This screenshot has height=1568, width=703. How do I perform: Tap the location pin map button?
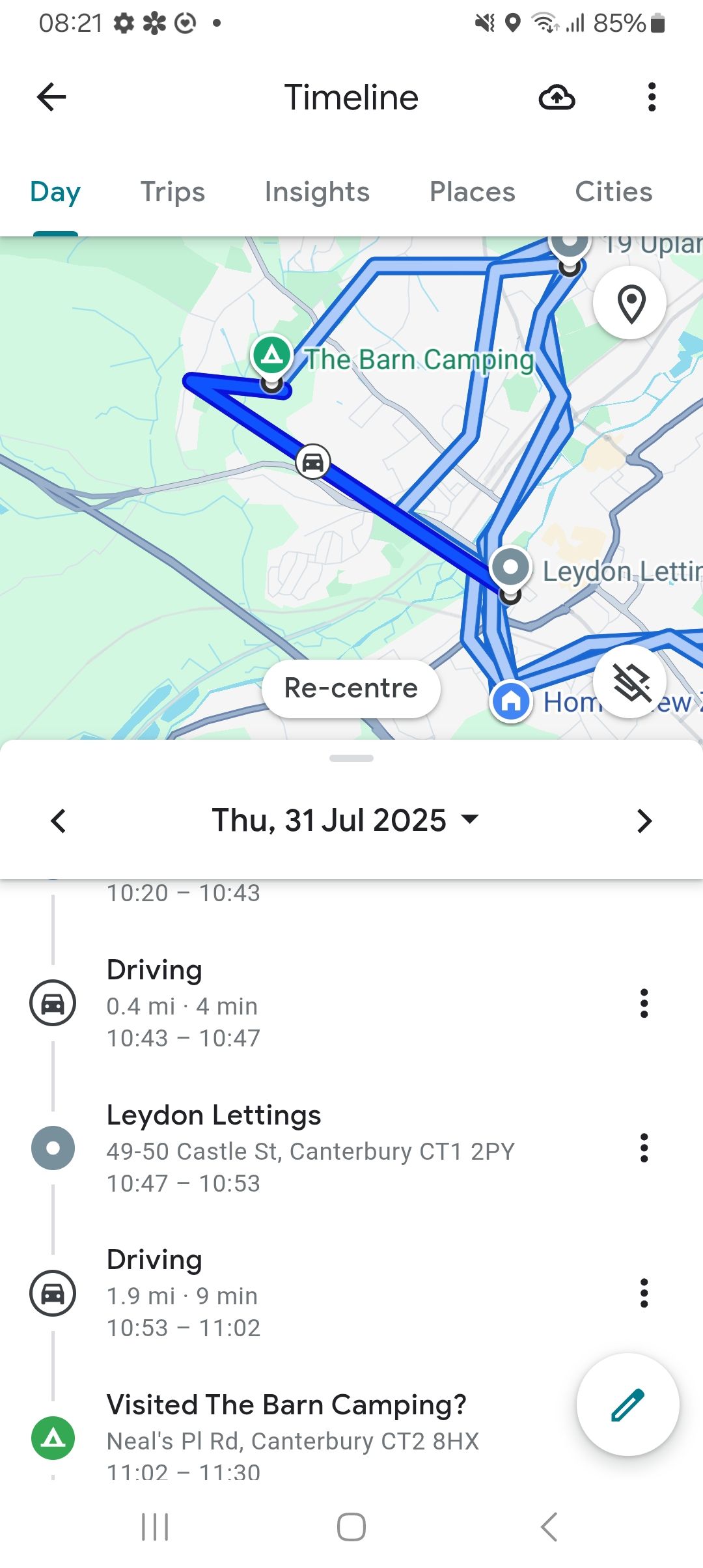630,303
